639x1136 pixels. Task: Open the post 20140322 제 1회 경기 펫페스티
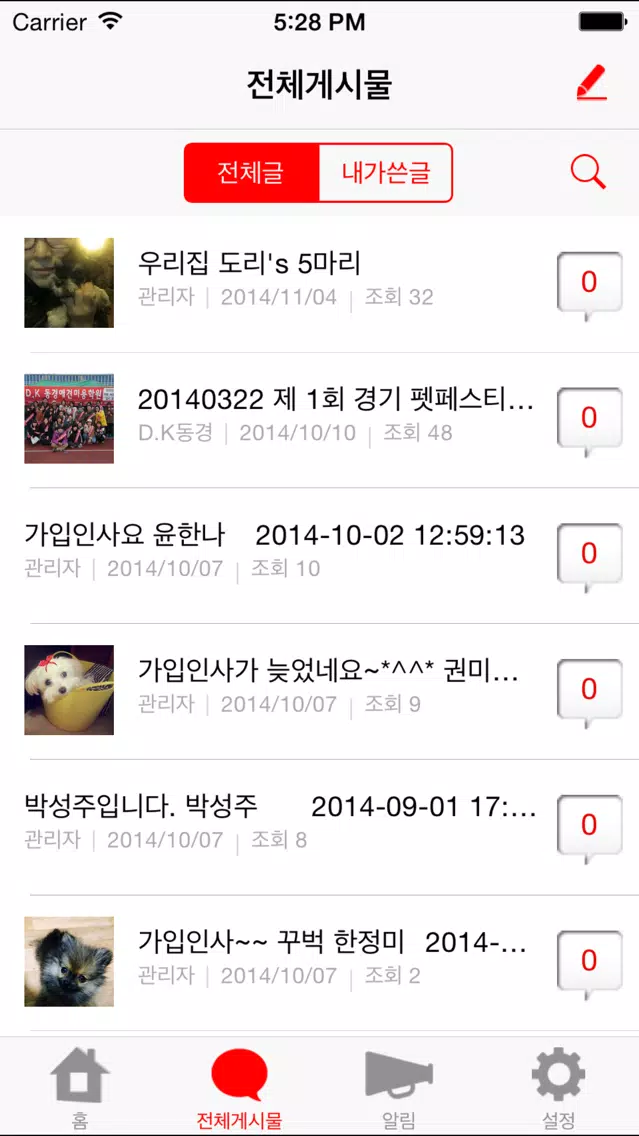point(335,400)
